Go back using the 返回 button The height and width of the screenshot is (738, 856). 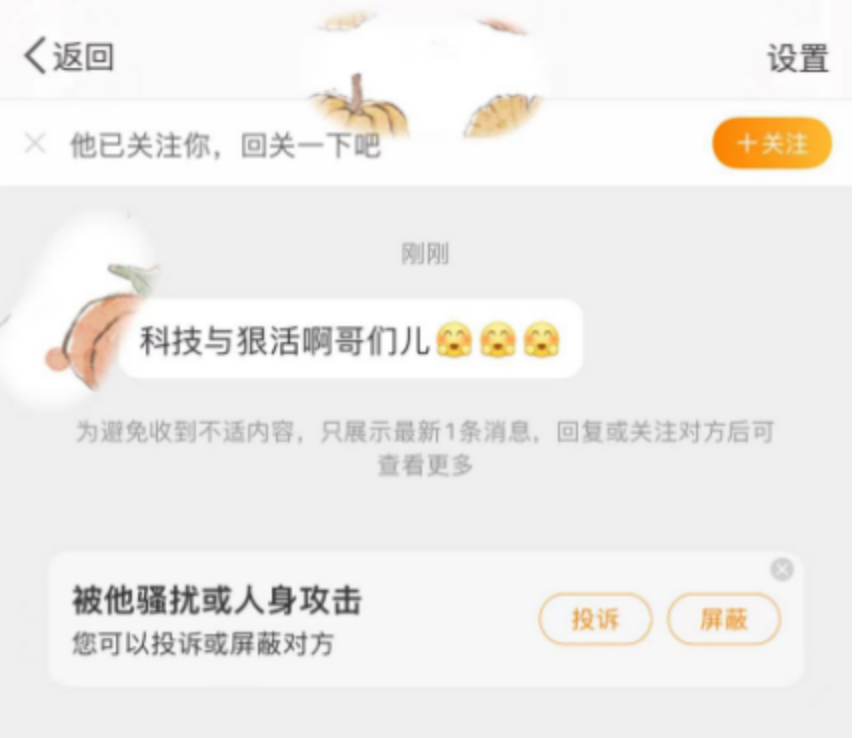click(68, 56)
